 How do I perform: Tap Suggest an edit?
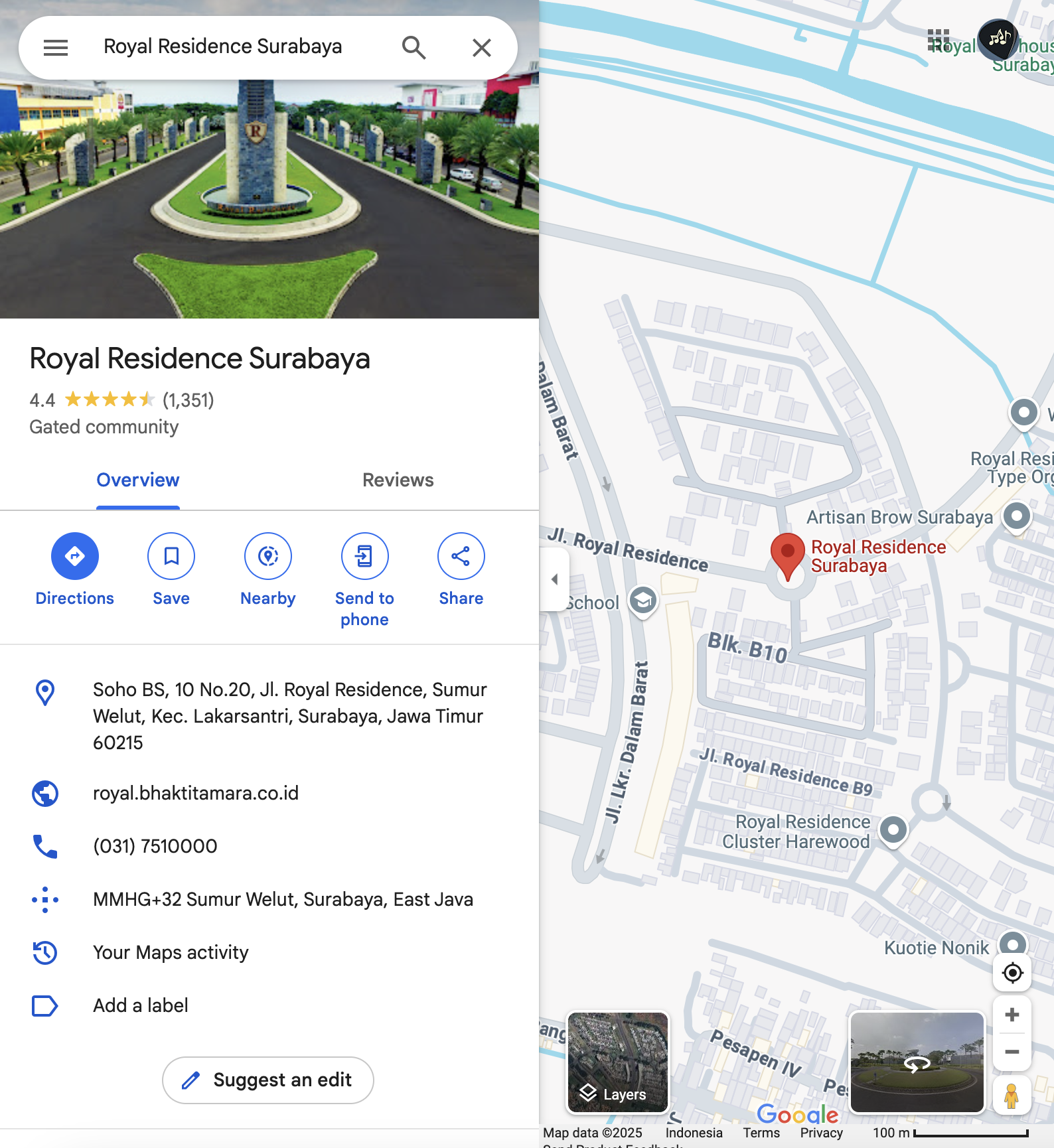click(x=268, y=1080)
